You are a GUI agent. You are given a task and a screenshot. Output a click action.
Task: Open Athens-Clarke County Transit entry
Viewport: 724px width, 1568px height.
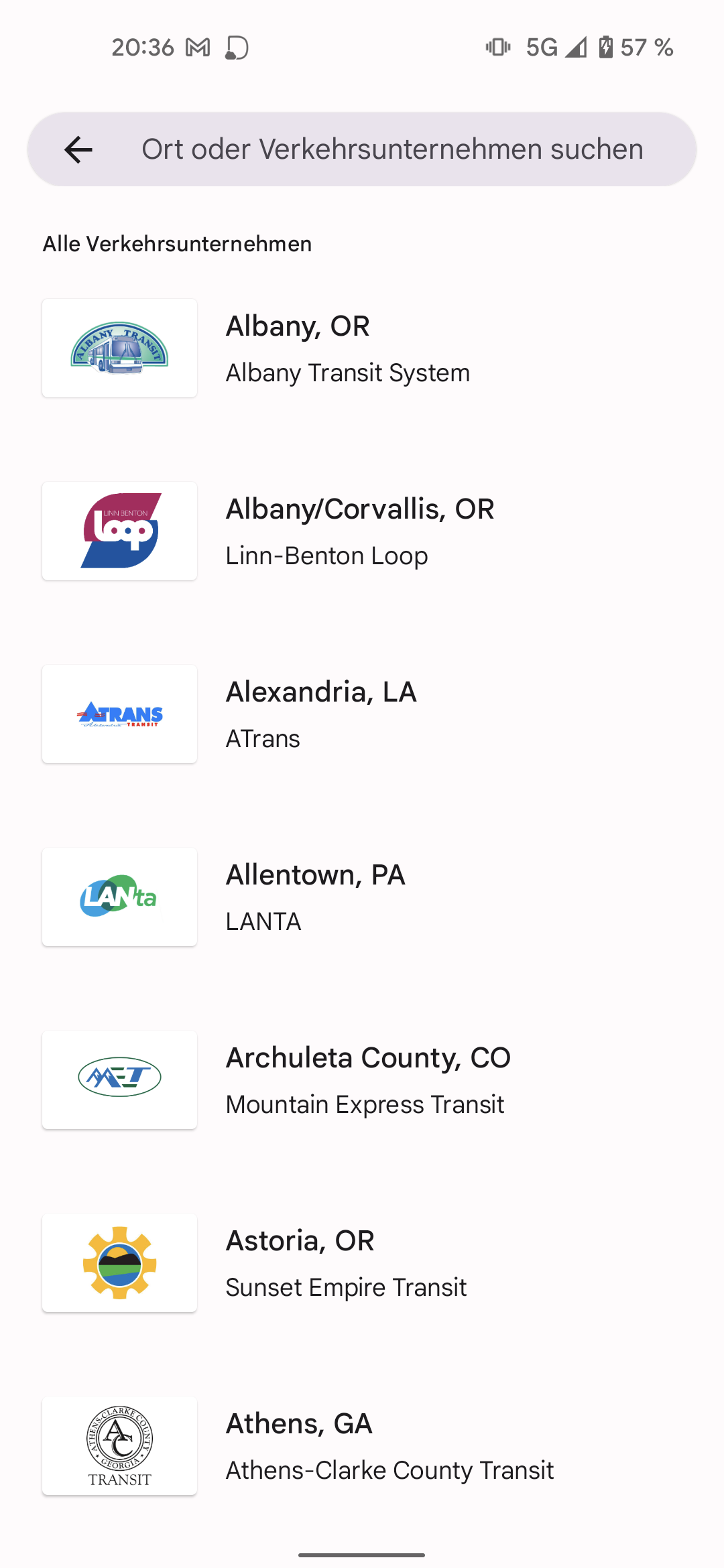point(362,1446)
